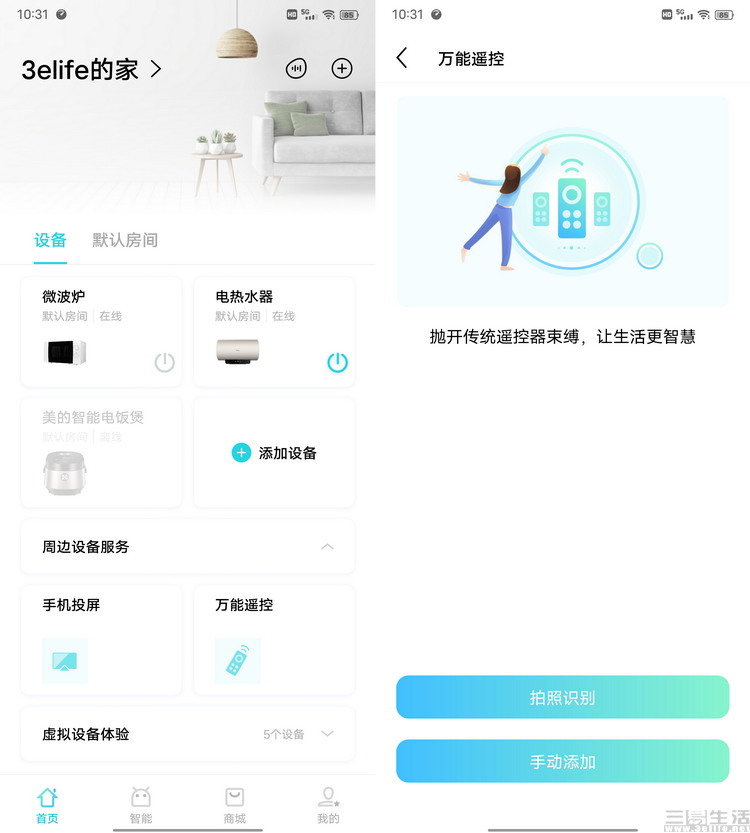Open the 3elife的家 home switcher
Viewport: 750px width, 833px height.
click(x=91, y=69)
